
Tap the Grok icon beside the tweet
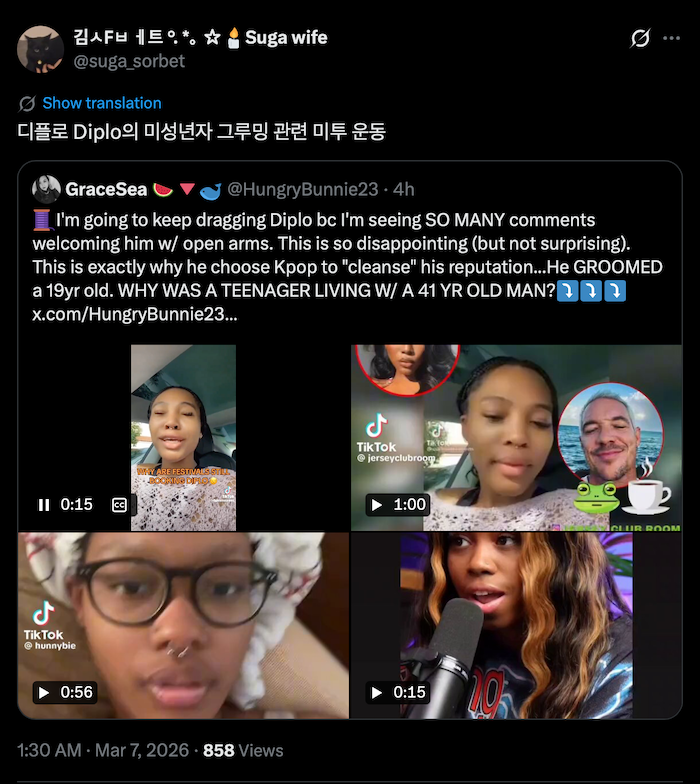pyautogui.click(x=641, y=39)
